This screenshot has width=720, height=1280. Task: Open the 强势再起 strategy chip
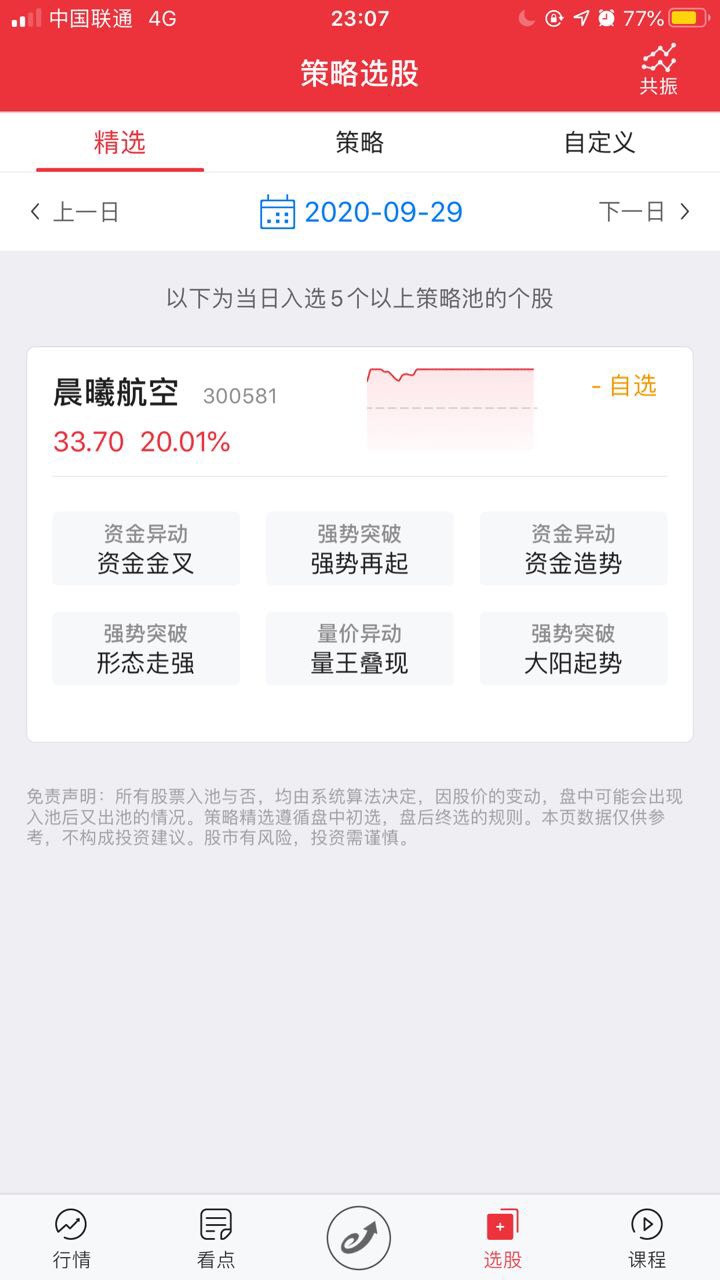[360, 549]
